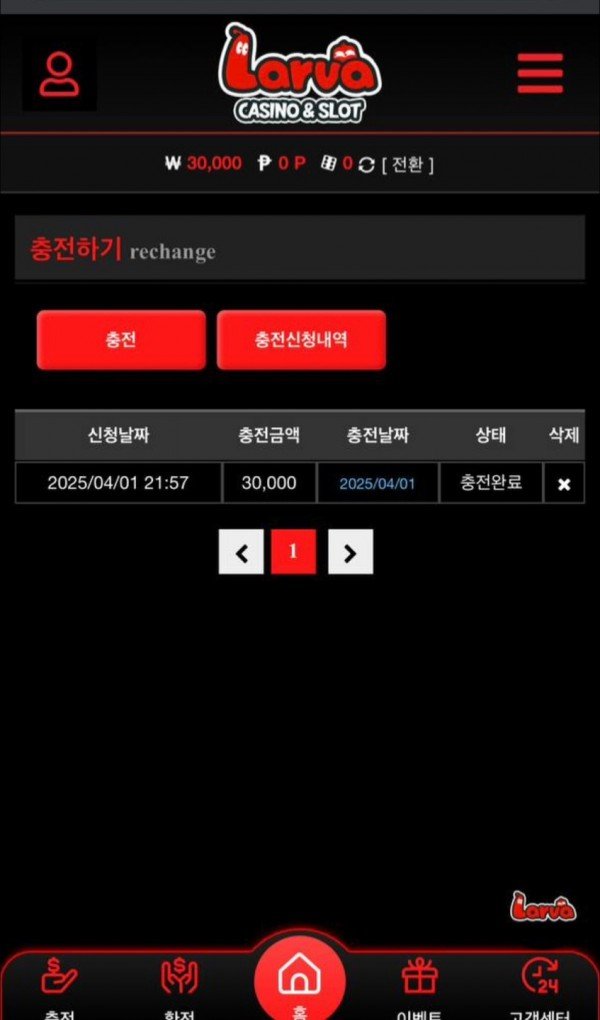This screenshot has height=1020, width=600.
Task: Open the user profile icon
Action: (59, 74)
